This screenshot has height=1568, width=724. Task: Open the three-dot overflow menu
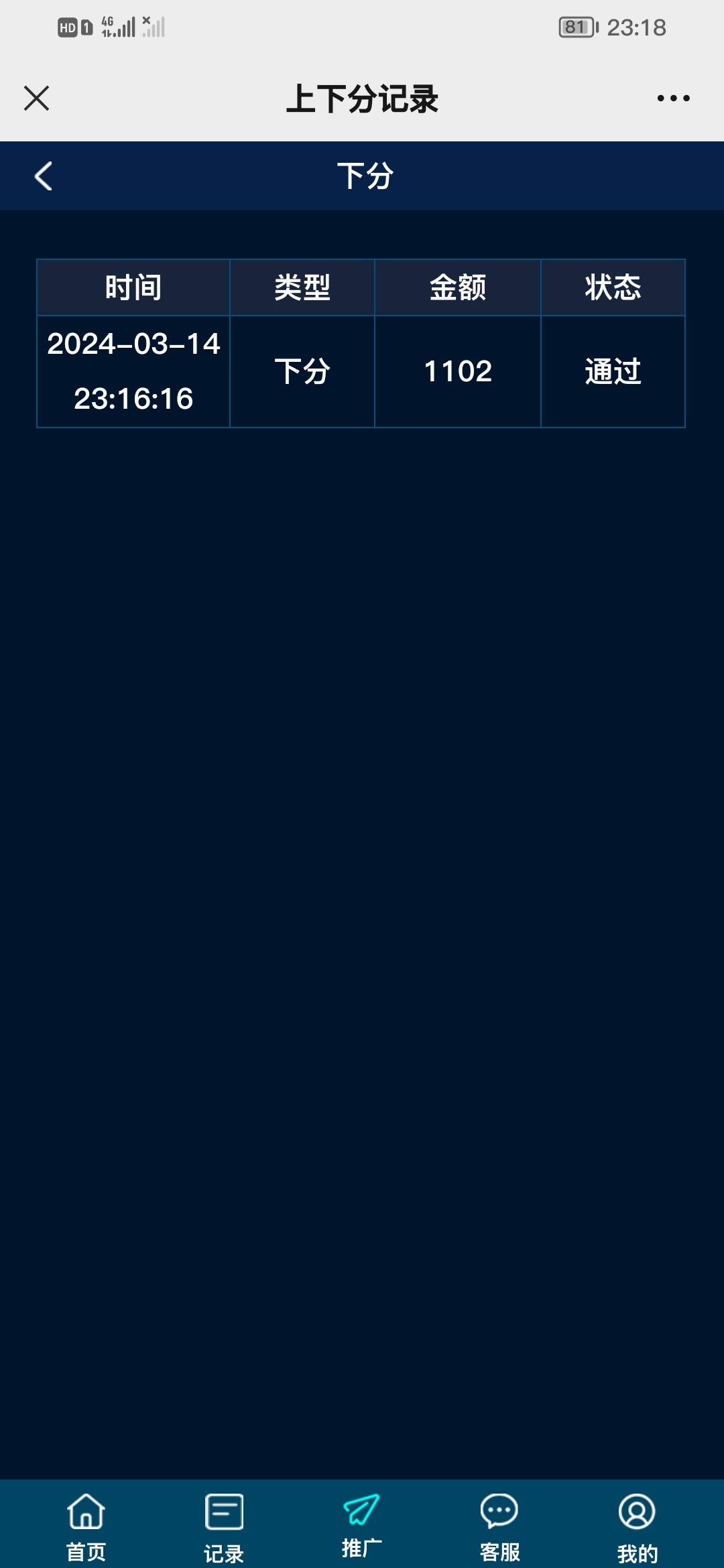pos(673,99)
